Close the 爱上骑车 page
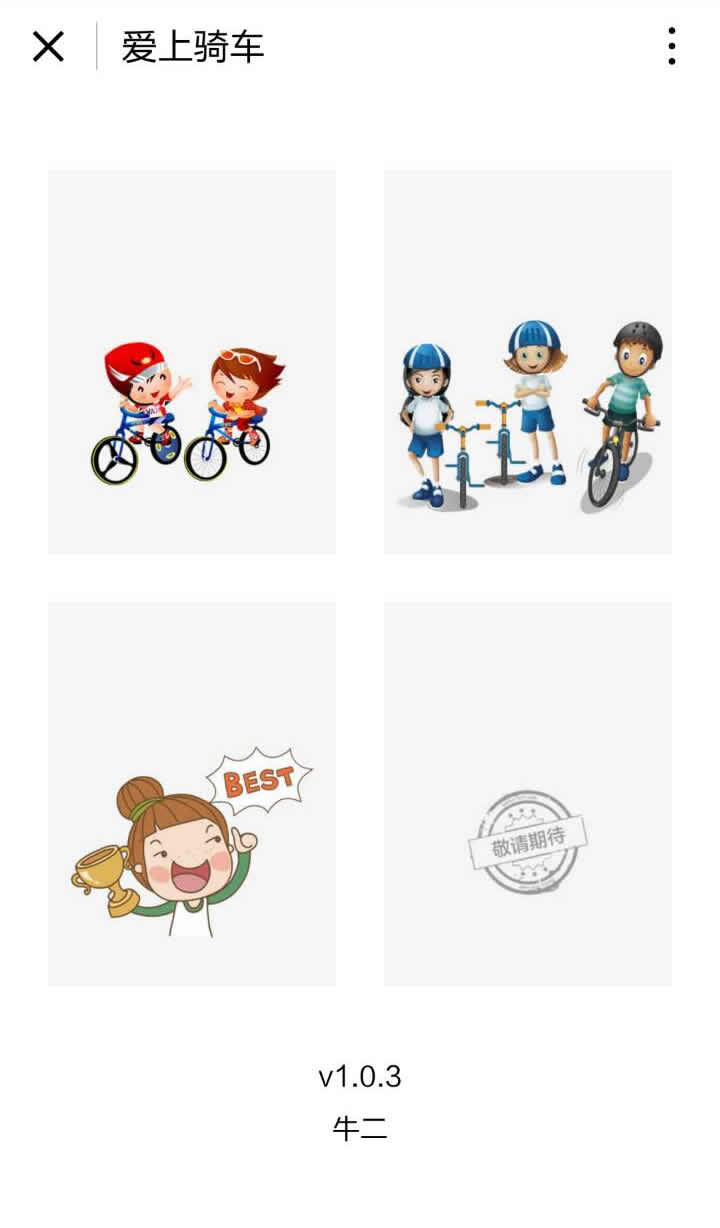Viewport: 720px width, 1228px height. [48, 46]
